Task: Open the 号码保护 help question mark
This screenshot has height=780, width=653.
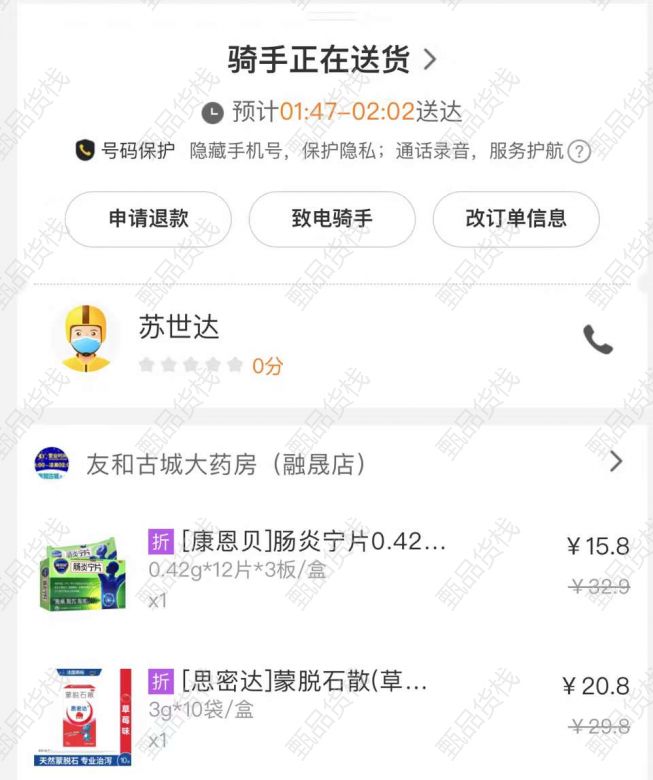Action: (579, 152)
